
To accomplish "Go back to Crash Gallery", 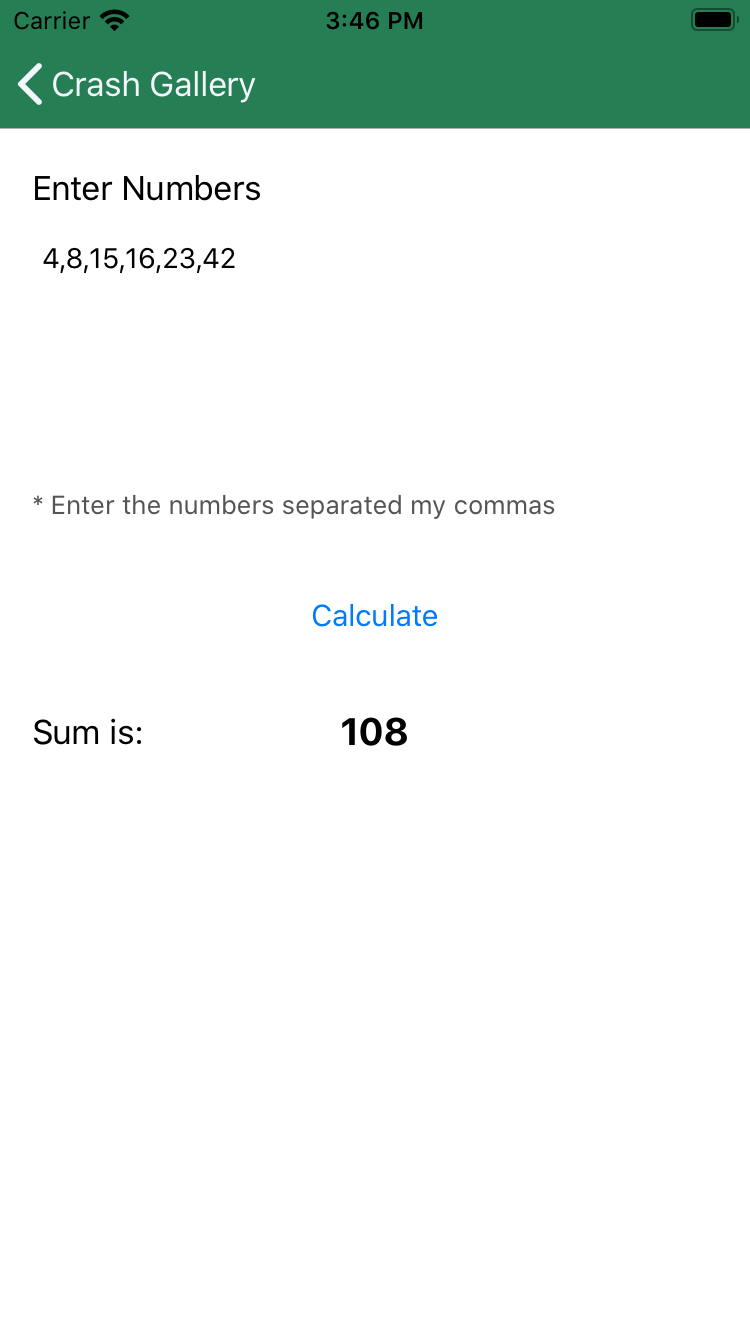I will [x=135, y=85].
